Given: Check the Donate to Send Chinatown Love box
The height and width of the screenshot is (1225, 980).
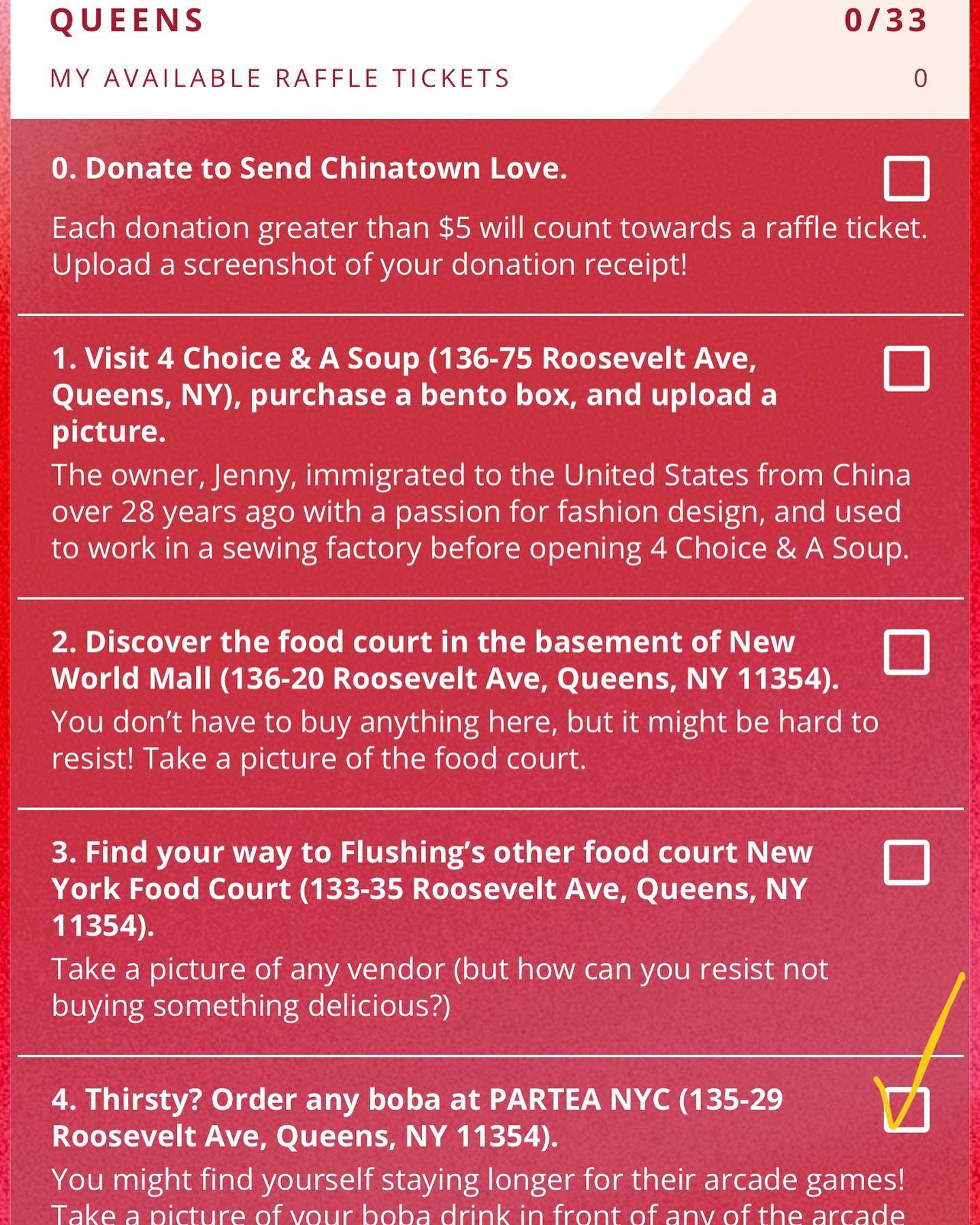Looking at the screenshot, I should click(906, 179).
